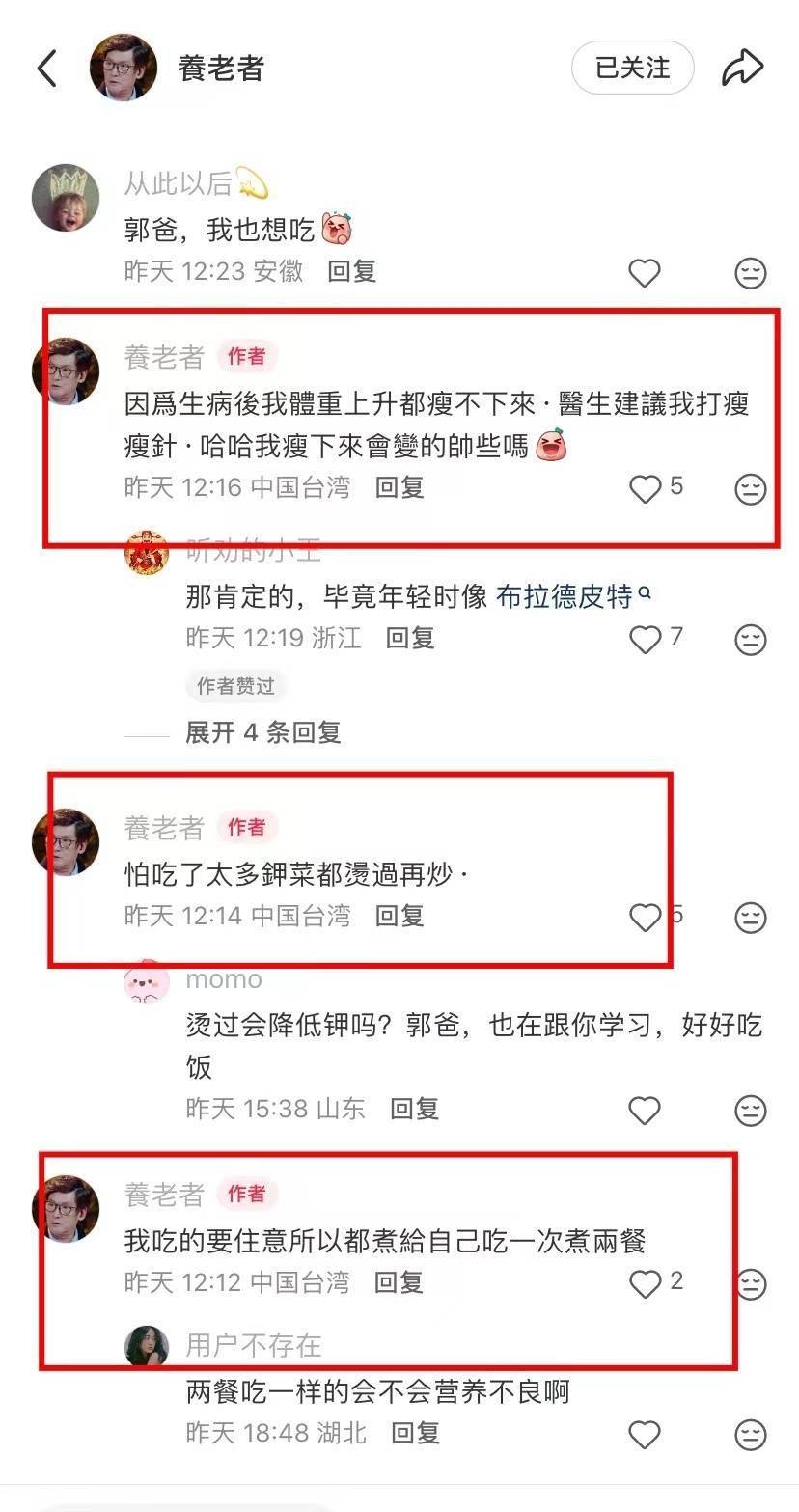Like the author's comment about 鉀菜
Image resolution: width=799 pixels, height=1512 pixels.
click(644, 917)
